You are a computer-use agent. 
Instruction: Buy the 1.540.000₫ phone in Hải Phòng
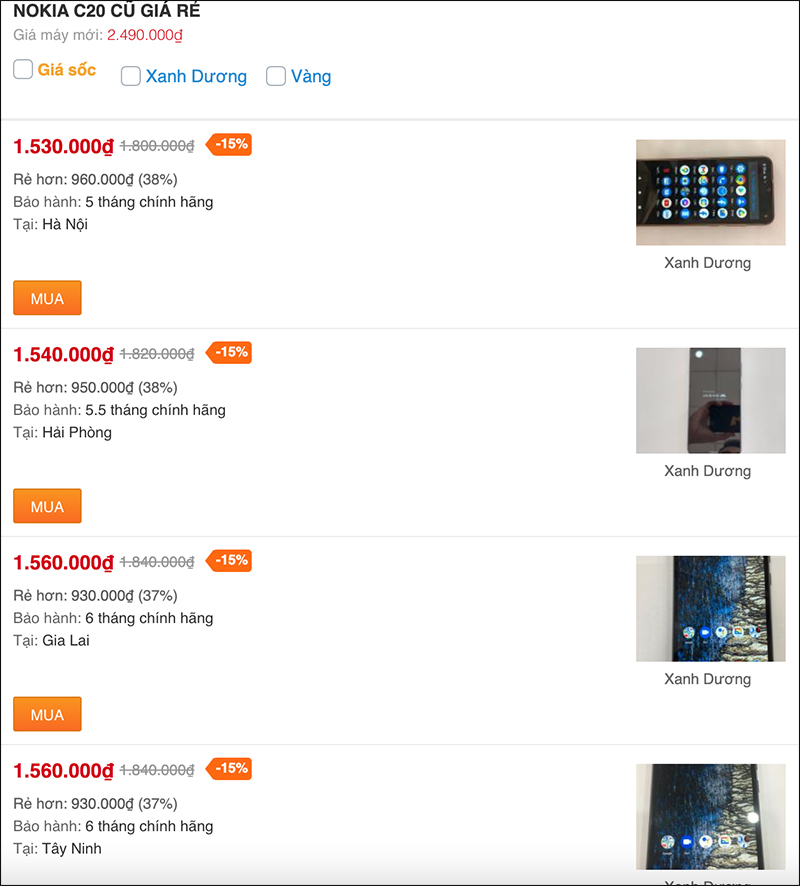click(x=47, y=506)
